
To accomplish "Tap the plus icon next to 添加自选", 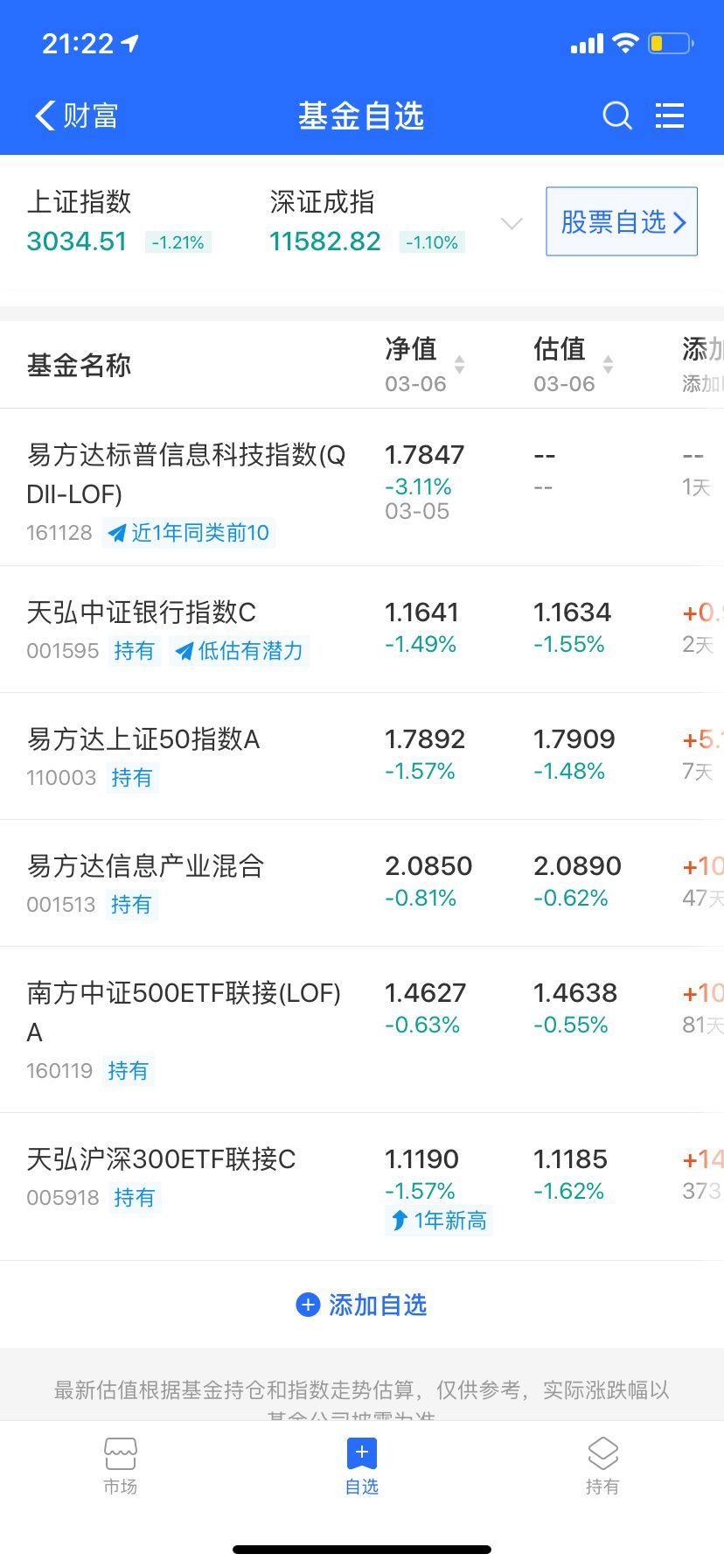I will pos(307,1305).
